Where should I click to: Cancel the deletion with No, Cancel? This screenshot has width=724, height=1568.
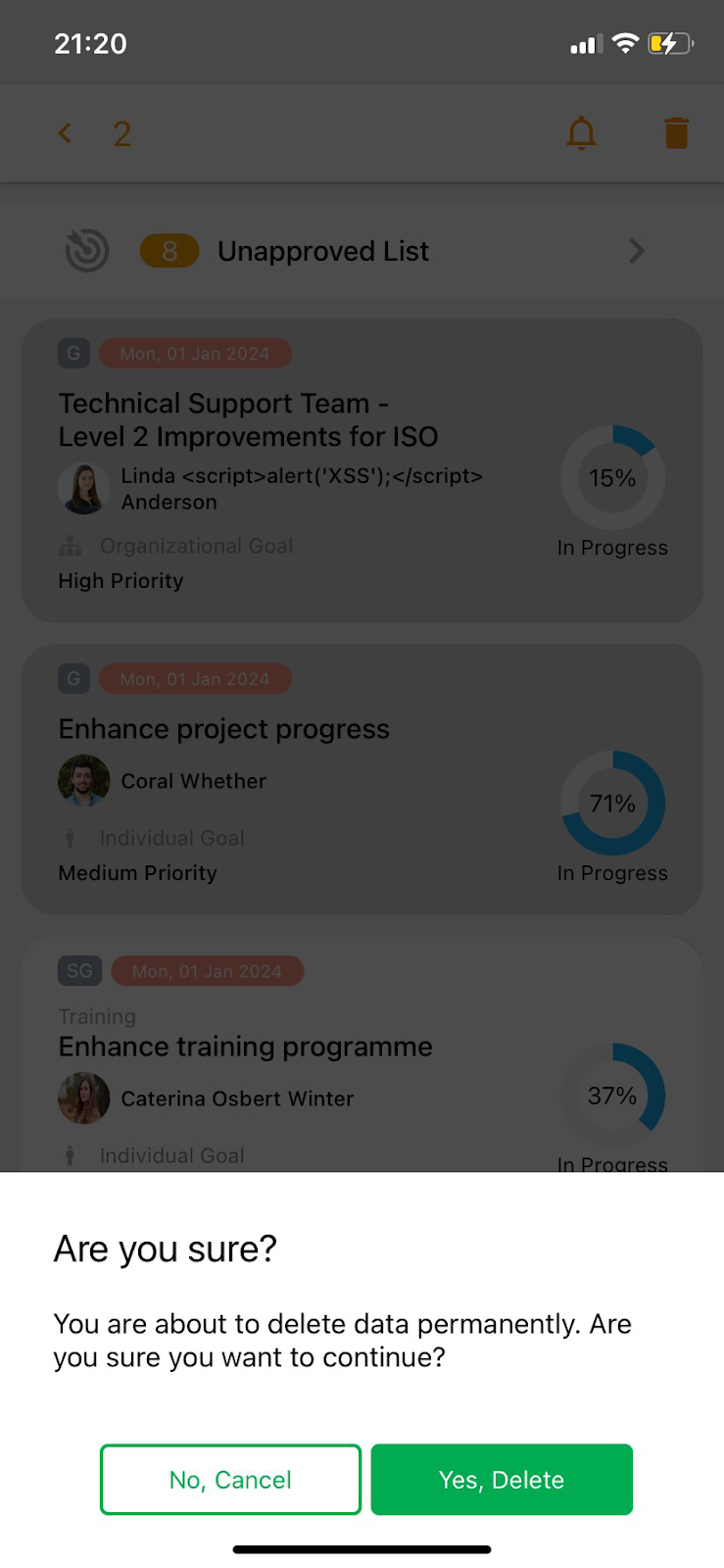230,1479
